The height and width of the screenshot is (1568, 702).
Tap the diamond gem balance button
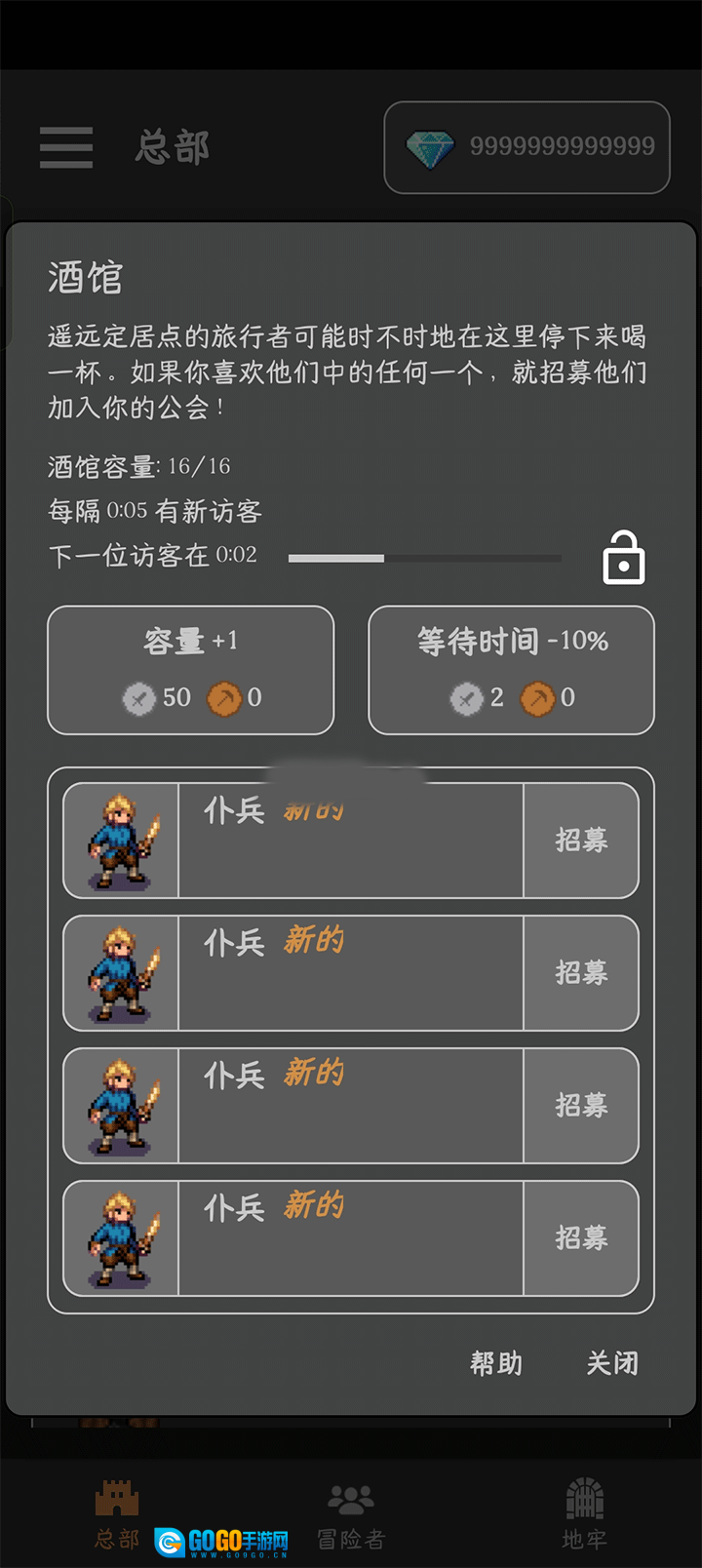(x=526, y=147)
